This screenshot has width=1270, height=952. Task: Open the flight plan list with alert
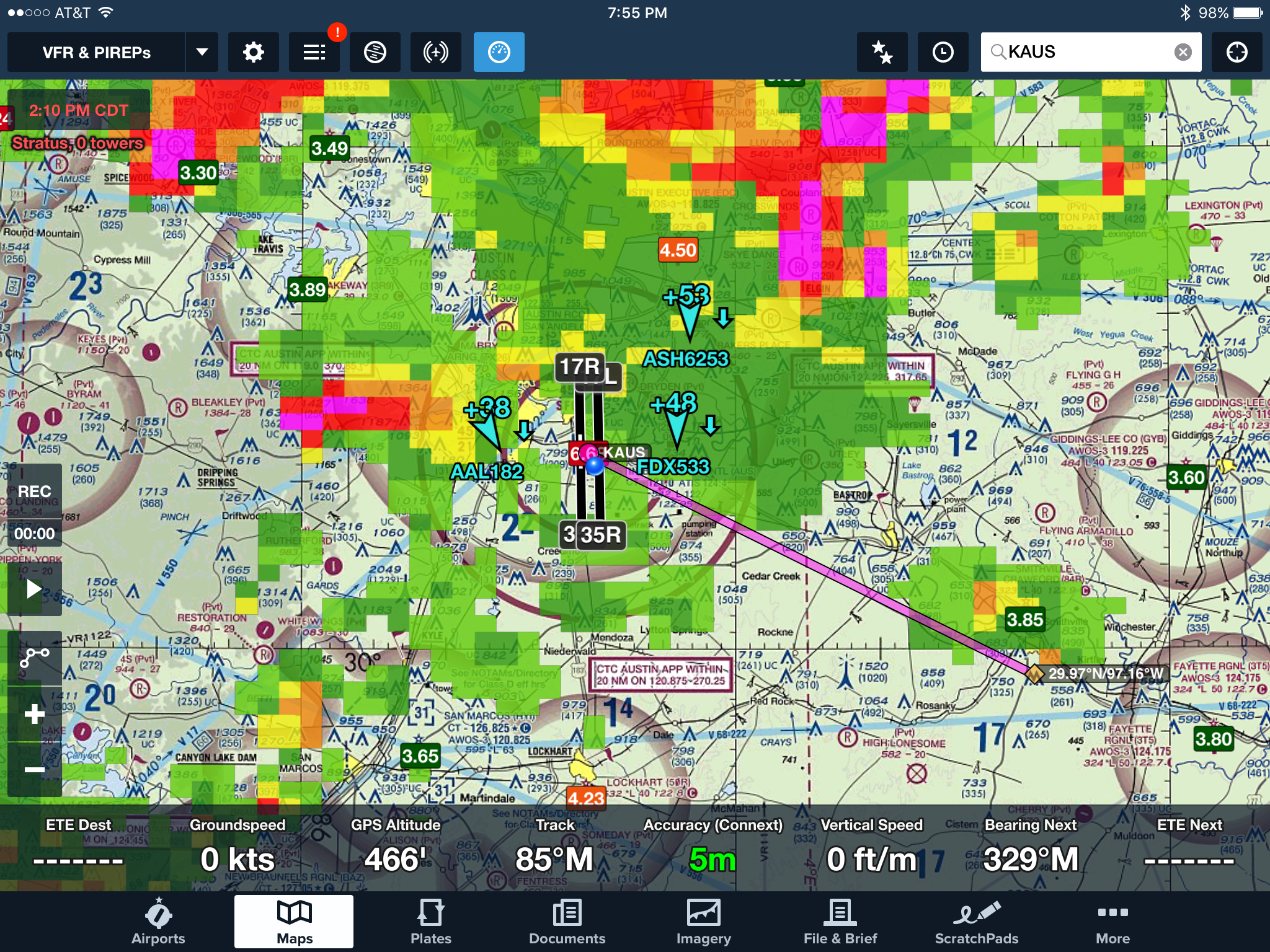pos(314,52)
